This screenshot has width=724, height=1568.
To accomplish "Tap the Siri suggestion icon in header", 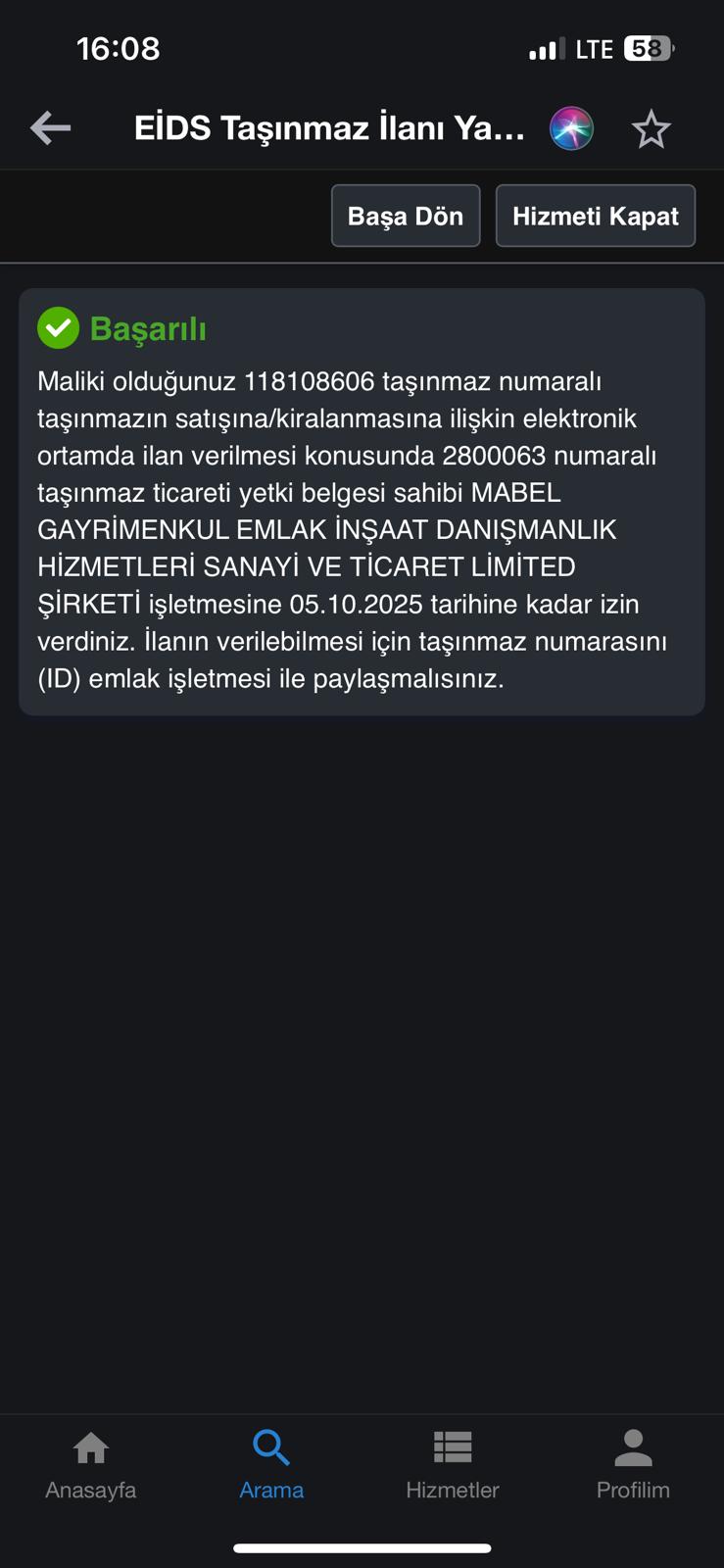I will (x=570, y=127).
